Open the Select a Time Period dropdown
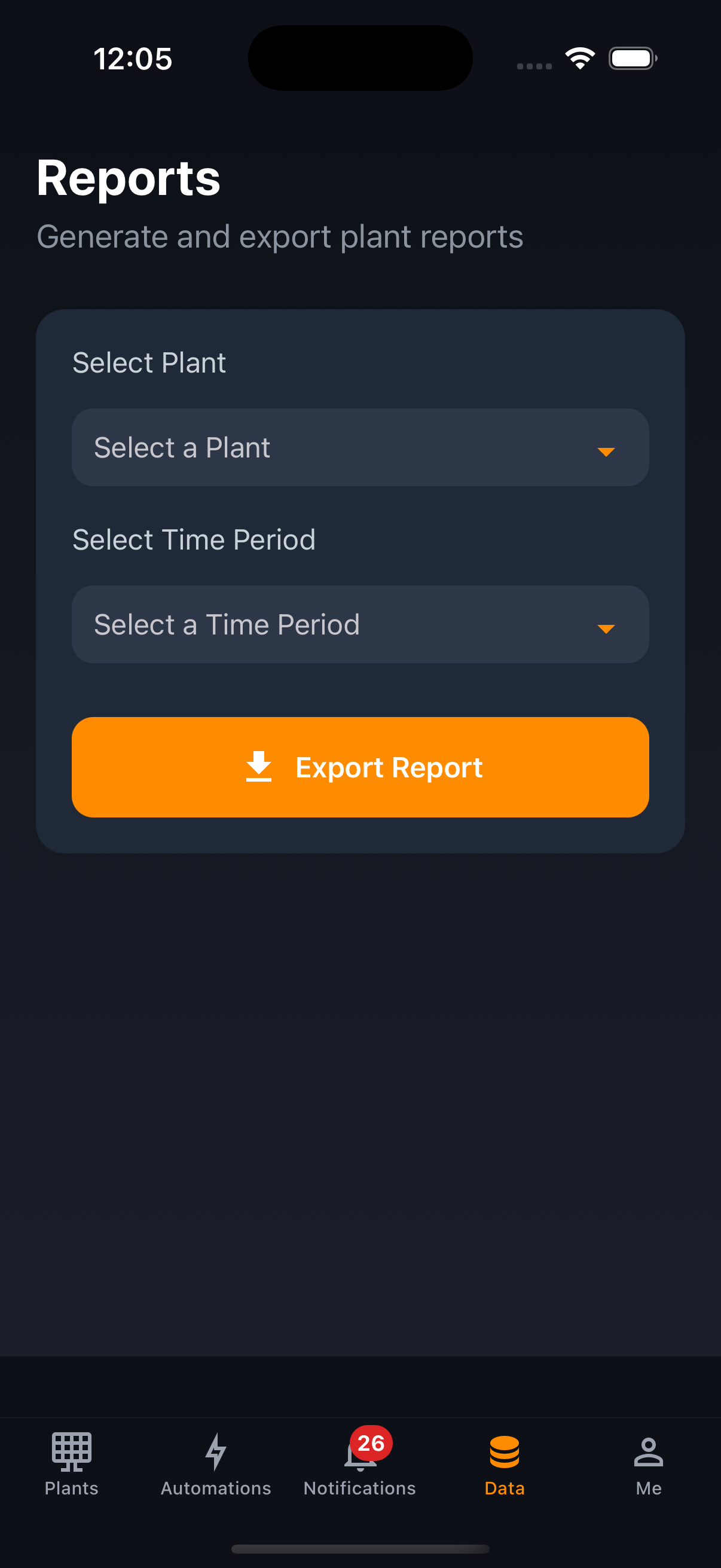721x1568 pixels. pos(360,624)
